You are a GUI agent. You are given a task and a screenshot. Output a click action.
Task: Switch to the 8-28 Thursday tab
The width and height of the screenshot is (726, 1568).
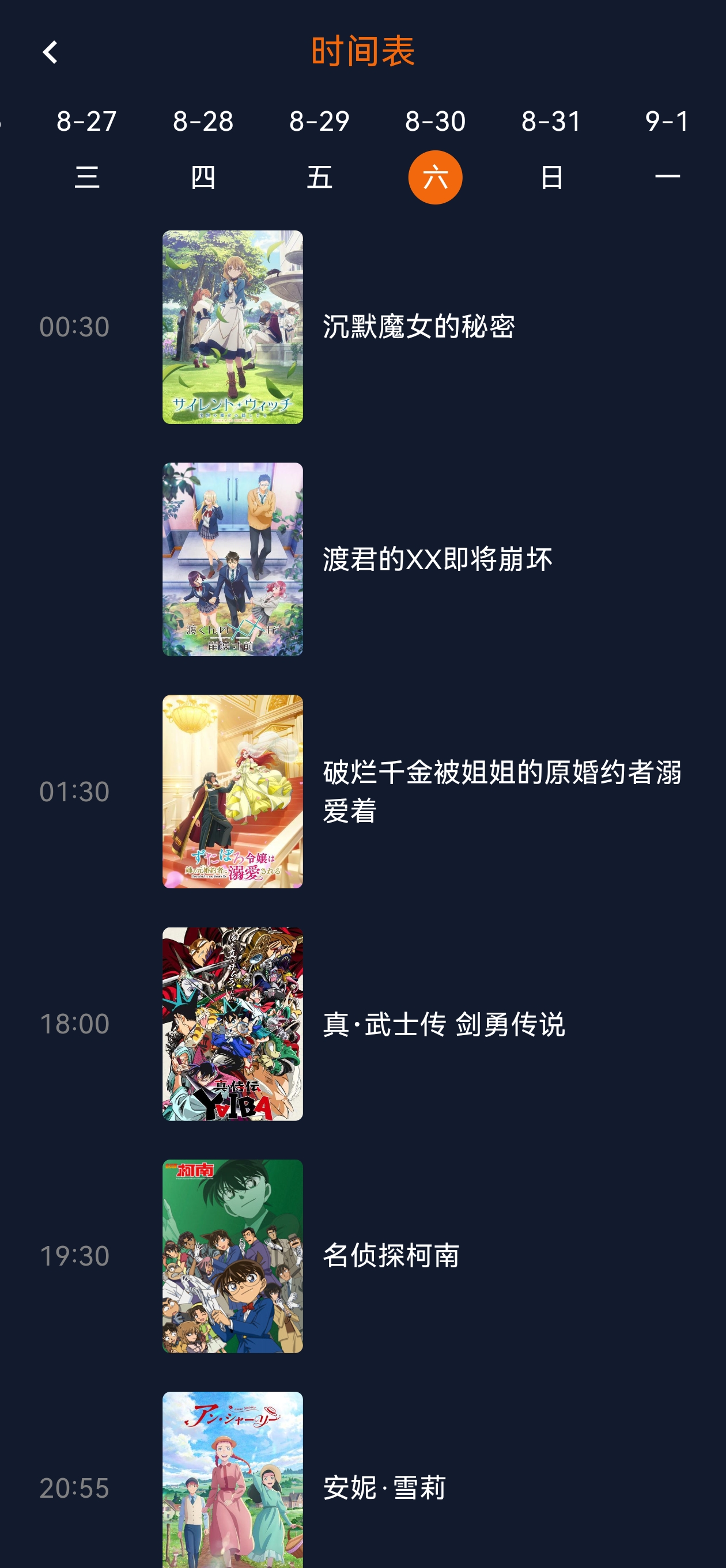coord(203,149)
